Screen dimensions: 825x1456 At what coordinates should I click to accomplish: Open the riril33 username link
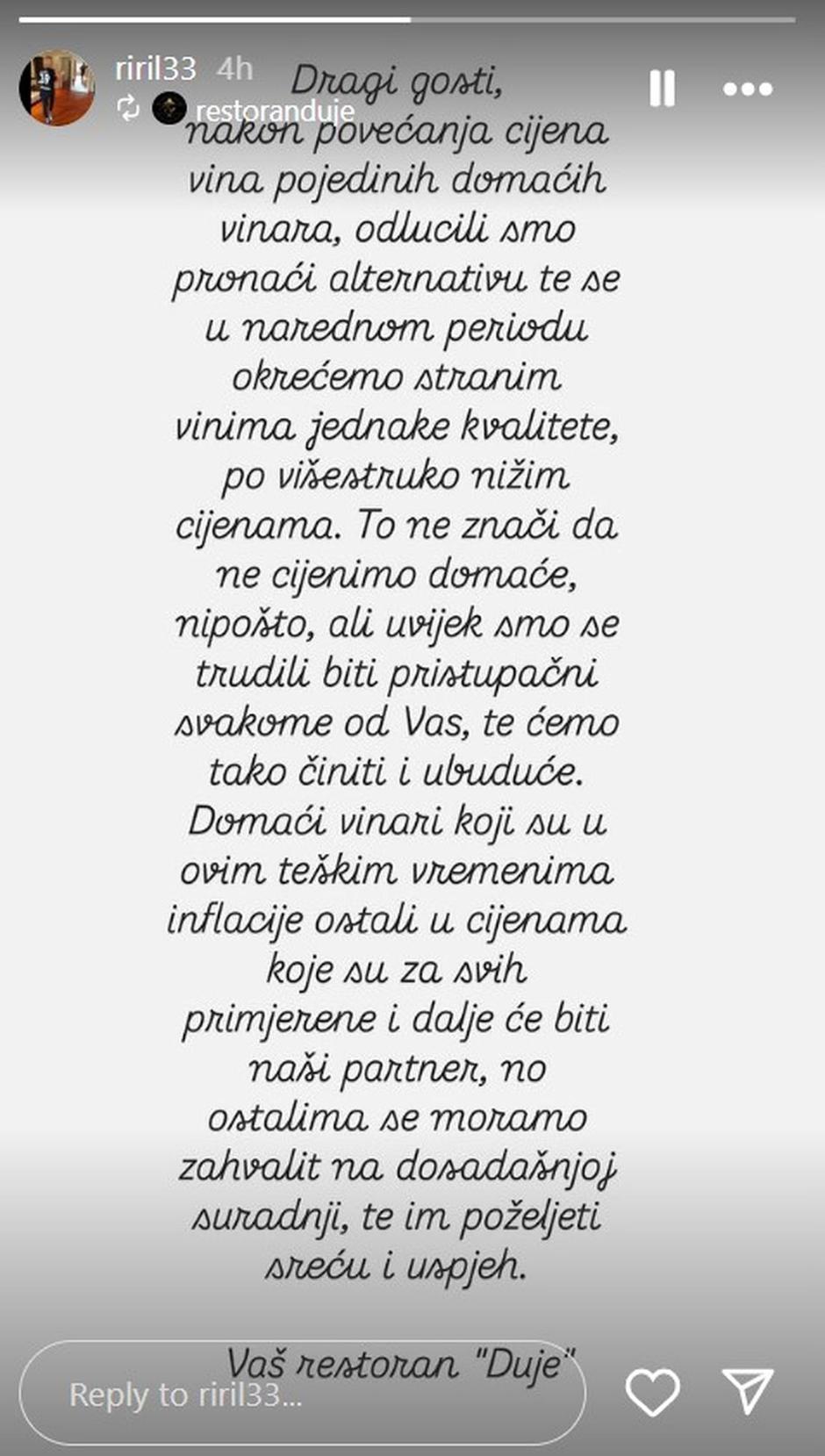click(x=155, y=68)
